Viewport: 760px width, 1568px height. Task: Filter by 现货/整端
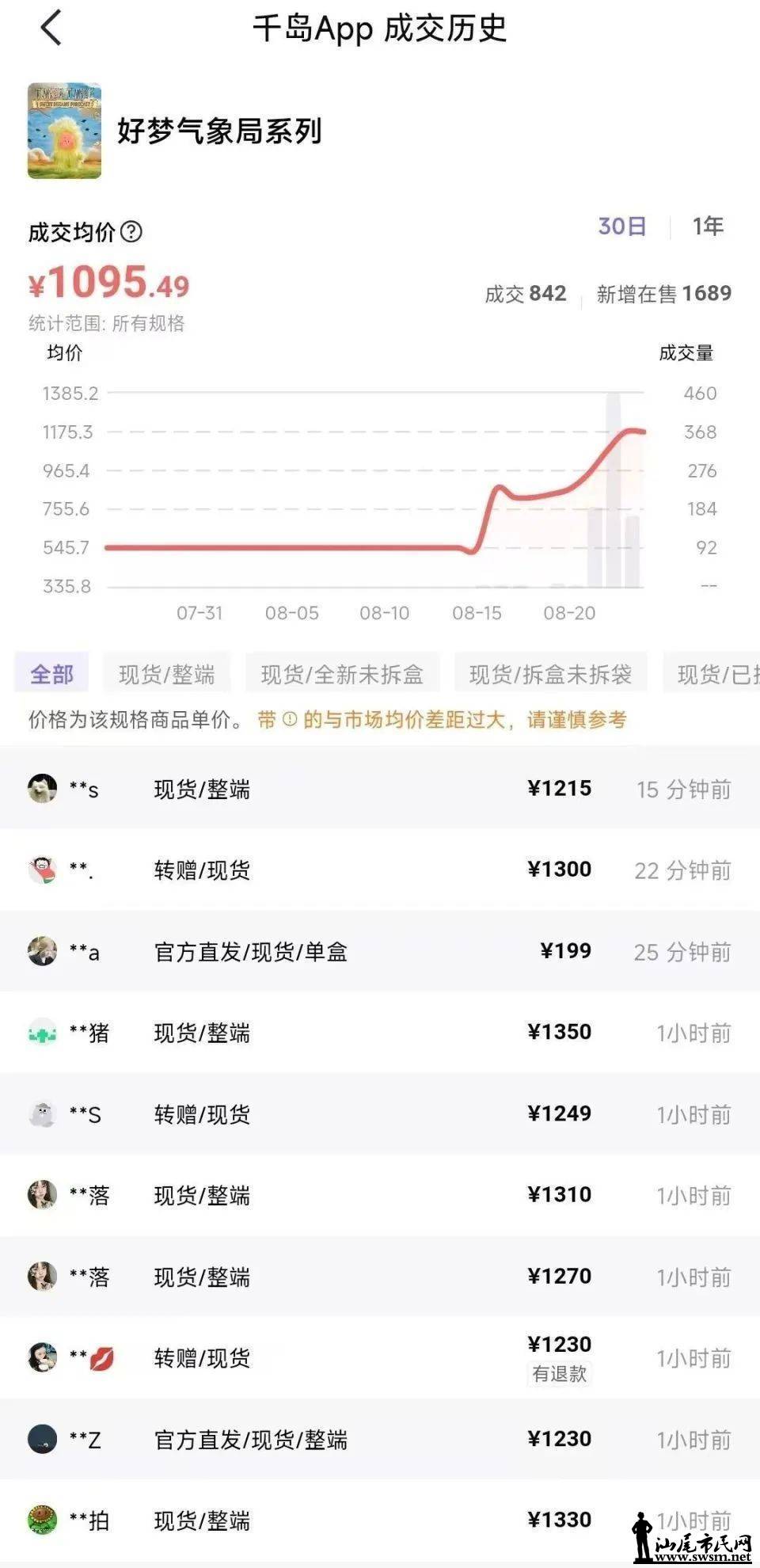tap(166, 674)
